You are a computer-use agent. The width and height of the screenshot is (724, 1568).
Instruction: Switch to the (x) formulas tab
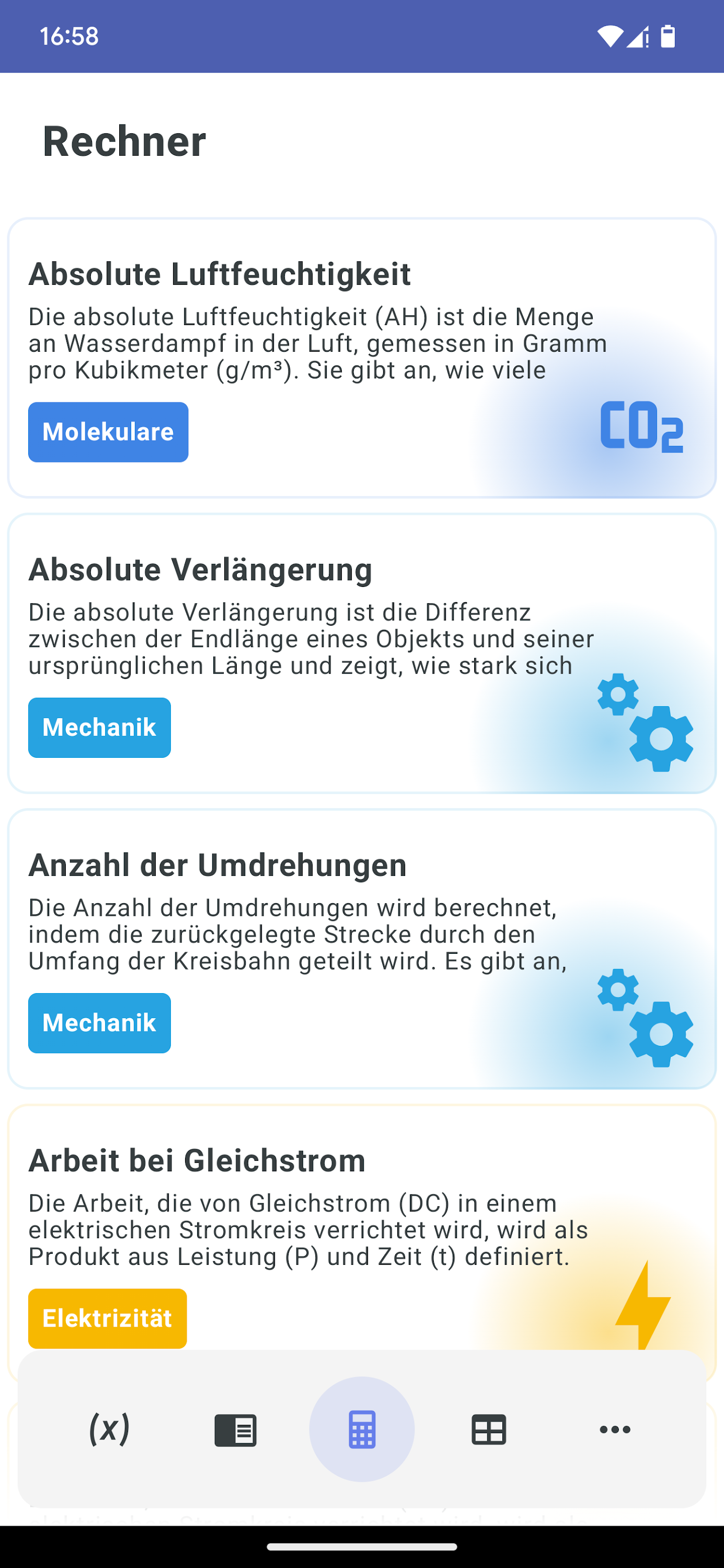pyautogui.click(x=110, y=1428)
